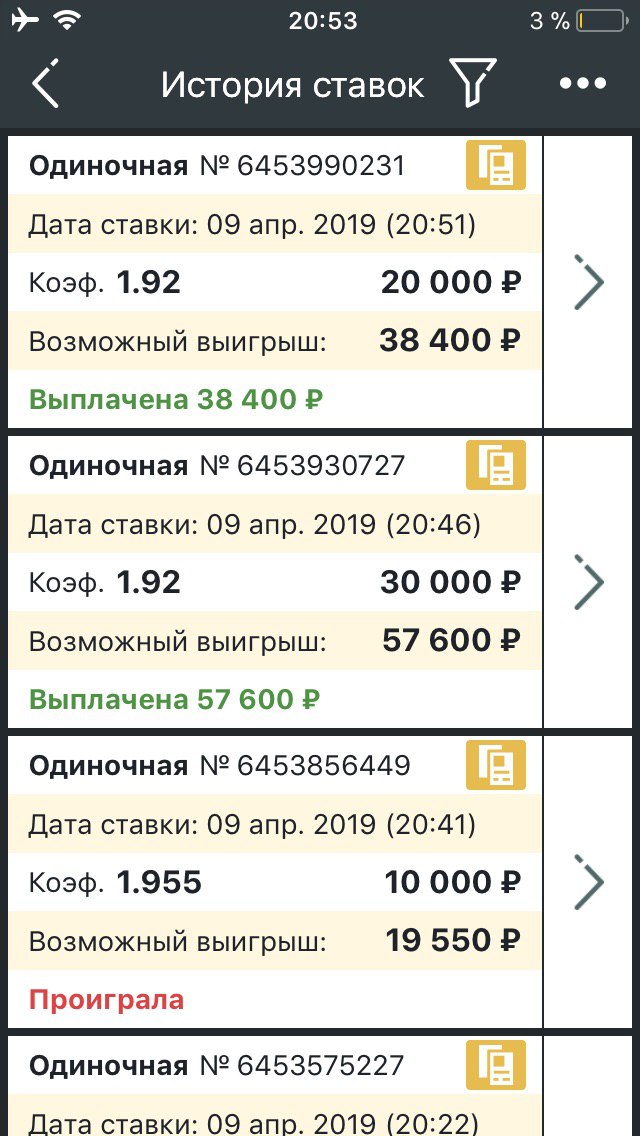Go back from bet history
Viewport: 640px width, 1136px height.
pos(46,85)
